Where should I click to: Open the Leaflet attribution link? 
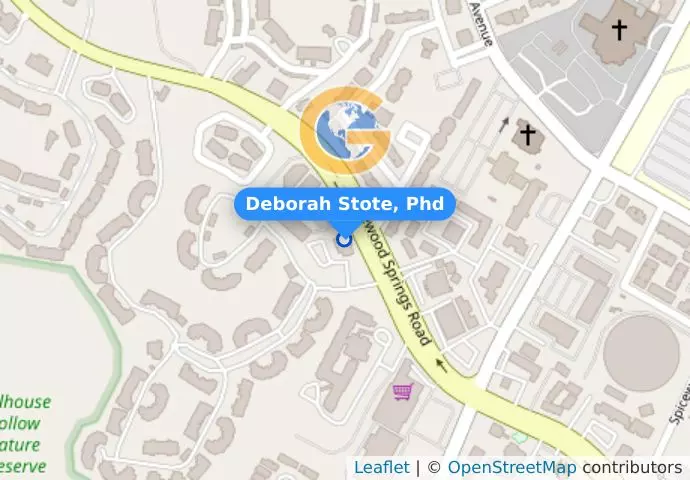click(381, 467)
